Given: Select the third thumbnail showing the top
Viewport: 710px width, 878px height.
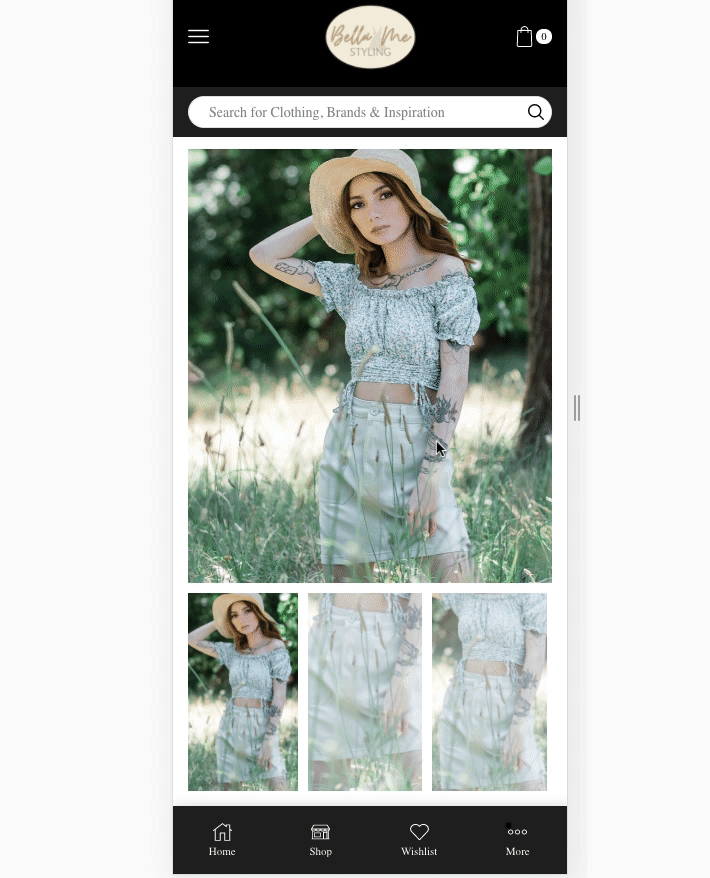Looking at the screenshot, I should pyautogui.click(x=489, y=691).
